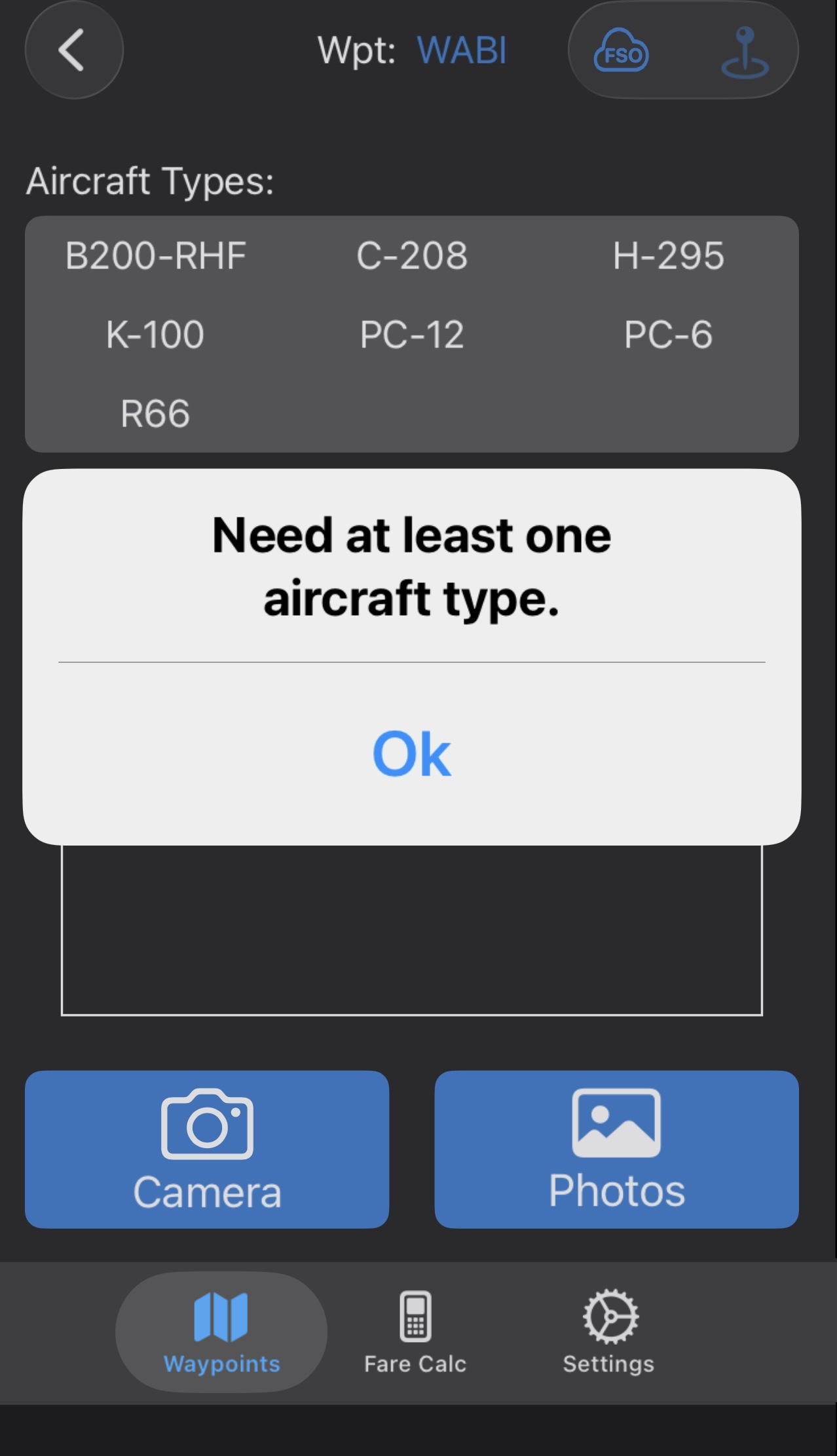
Task: Select the R66 aircraft type
Action: point(155,414)
